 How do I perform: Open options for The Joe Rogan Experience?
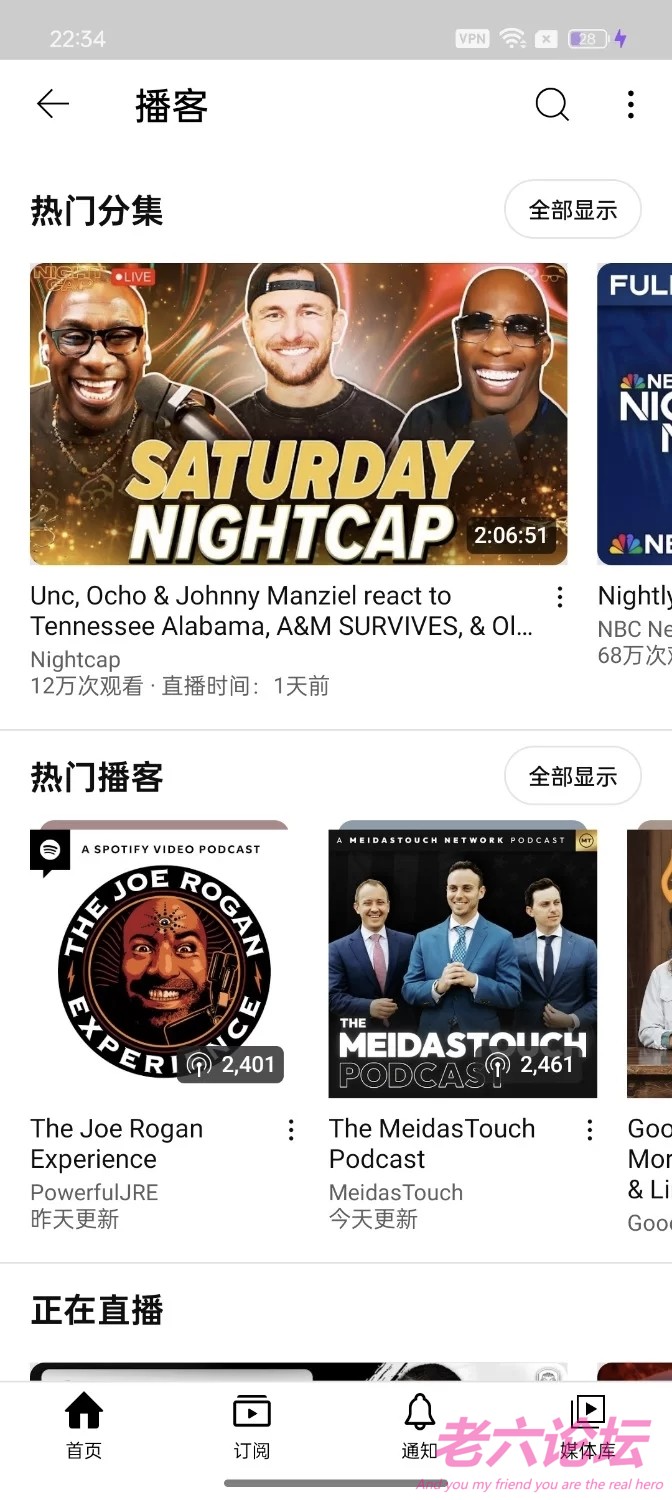pyautogui.click(x=291, y=1130)
